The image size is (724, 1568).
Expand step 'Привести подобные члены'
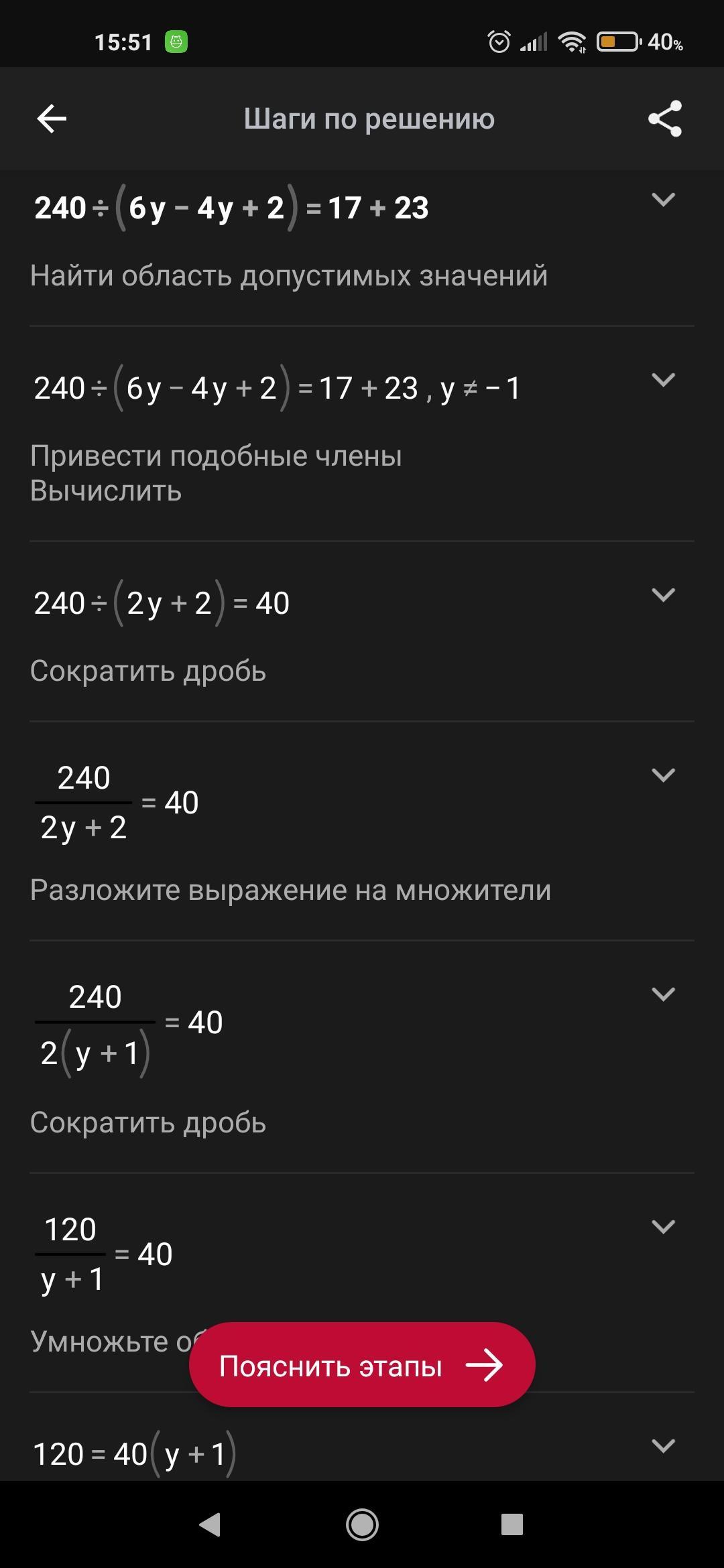[663, 380]
